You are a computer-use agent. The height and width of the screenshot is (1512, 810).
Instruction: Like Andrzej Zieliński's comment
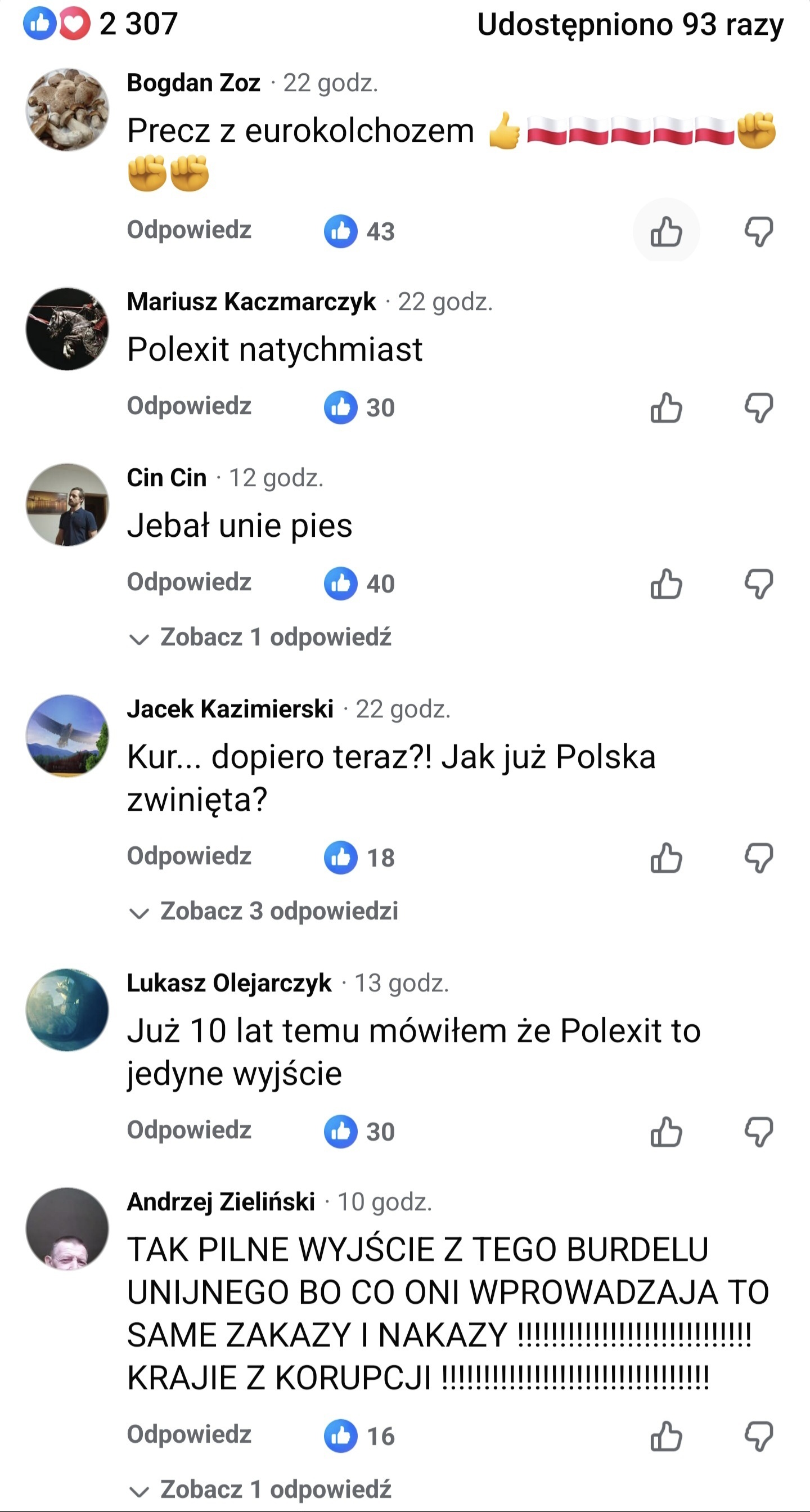665,1435
